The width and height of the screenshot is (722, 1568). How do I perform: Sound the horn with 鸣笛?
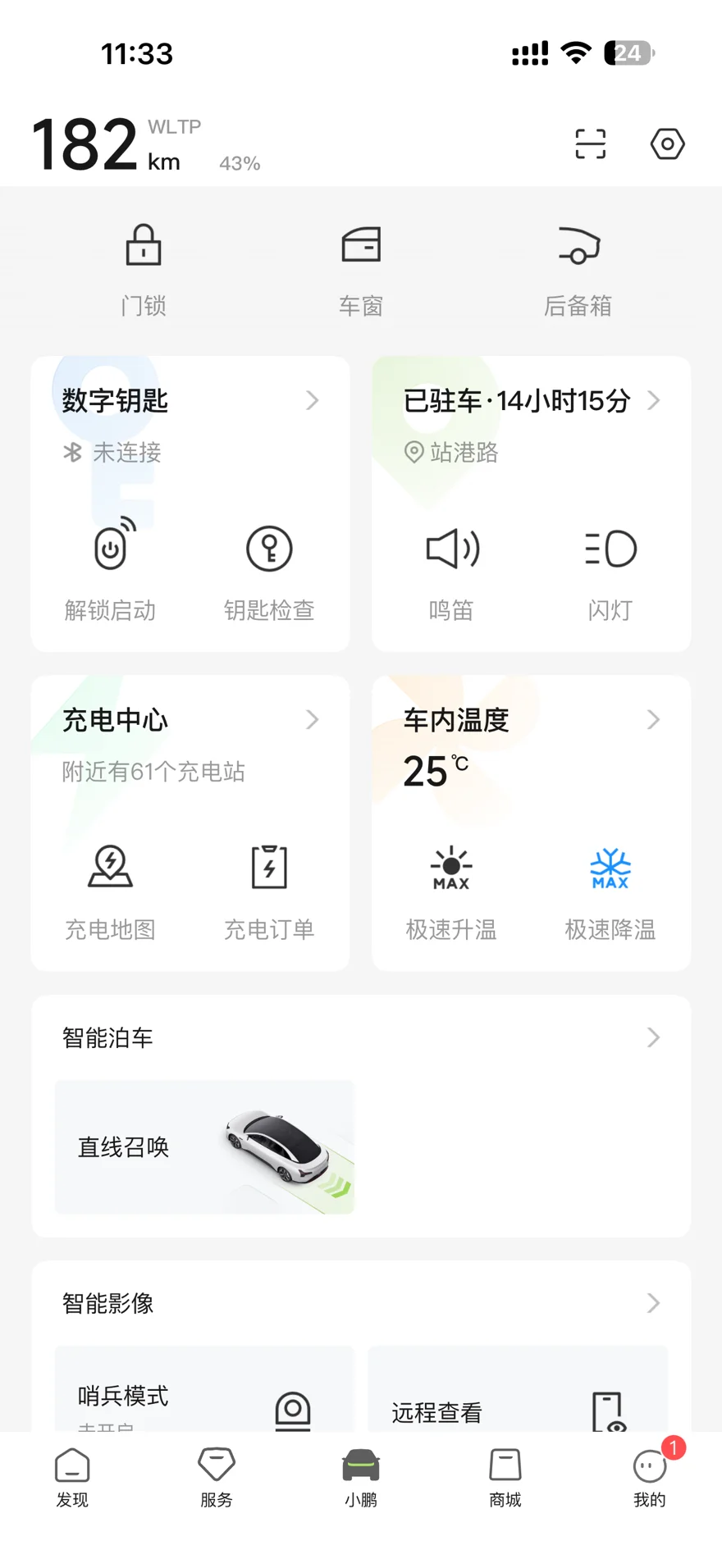pos(451,567)
